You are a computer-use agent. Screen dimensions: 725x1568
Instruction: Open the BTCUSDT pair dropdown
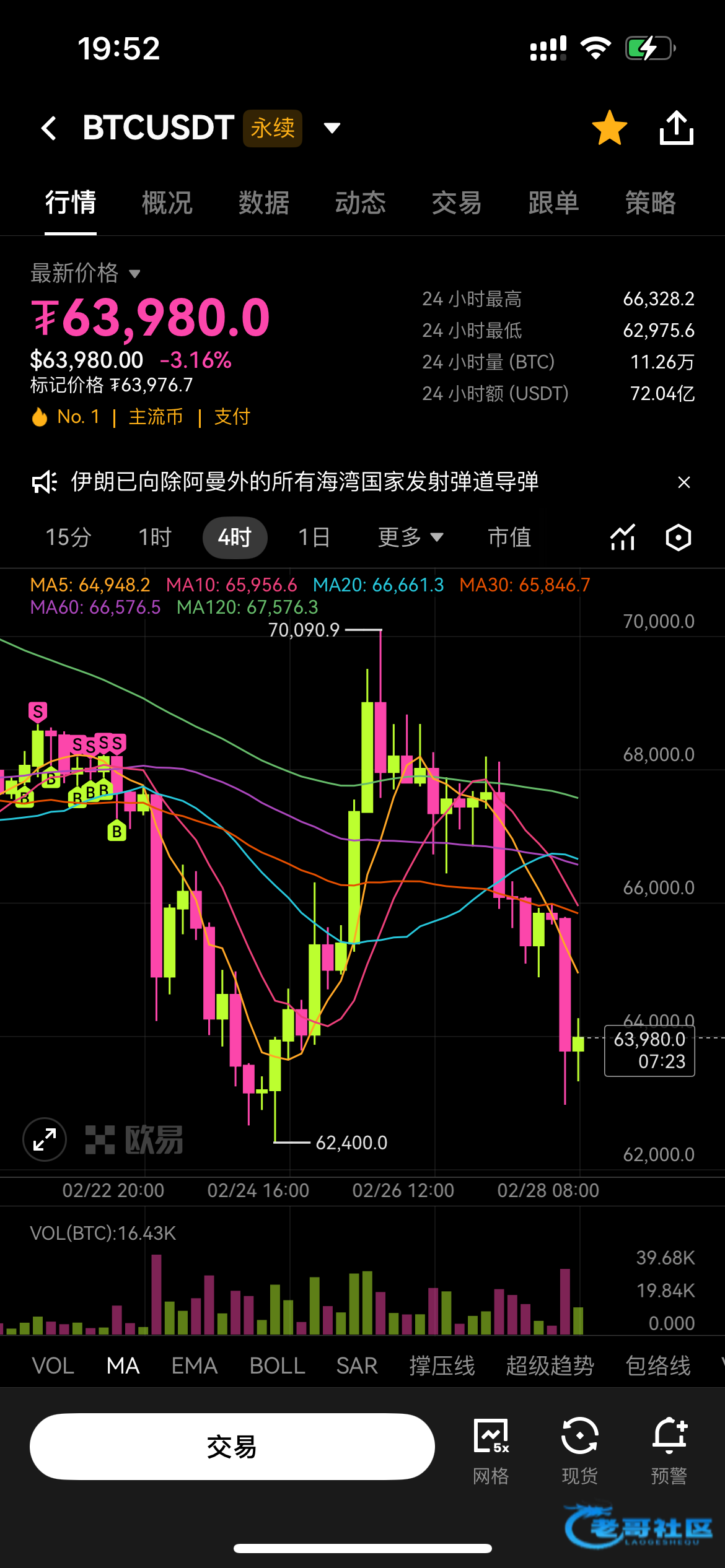click(332, 128)
